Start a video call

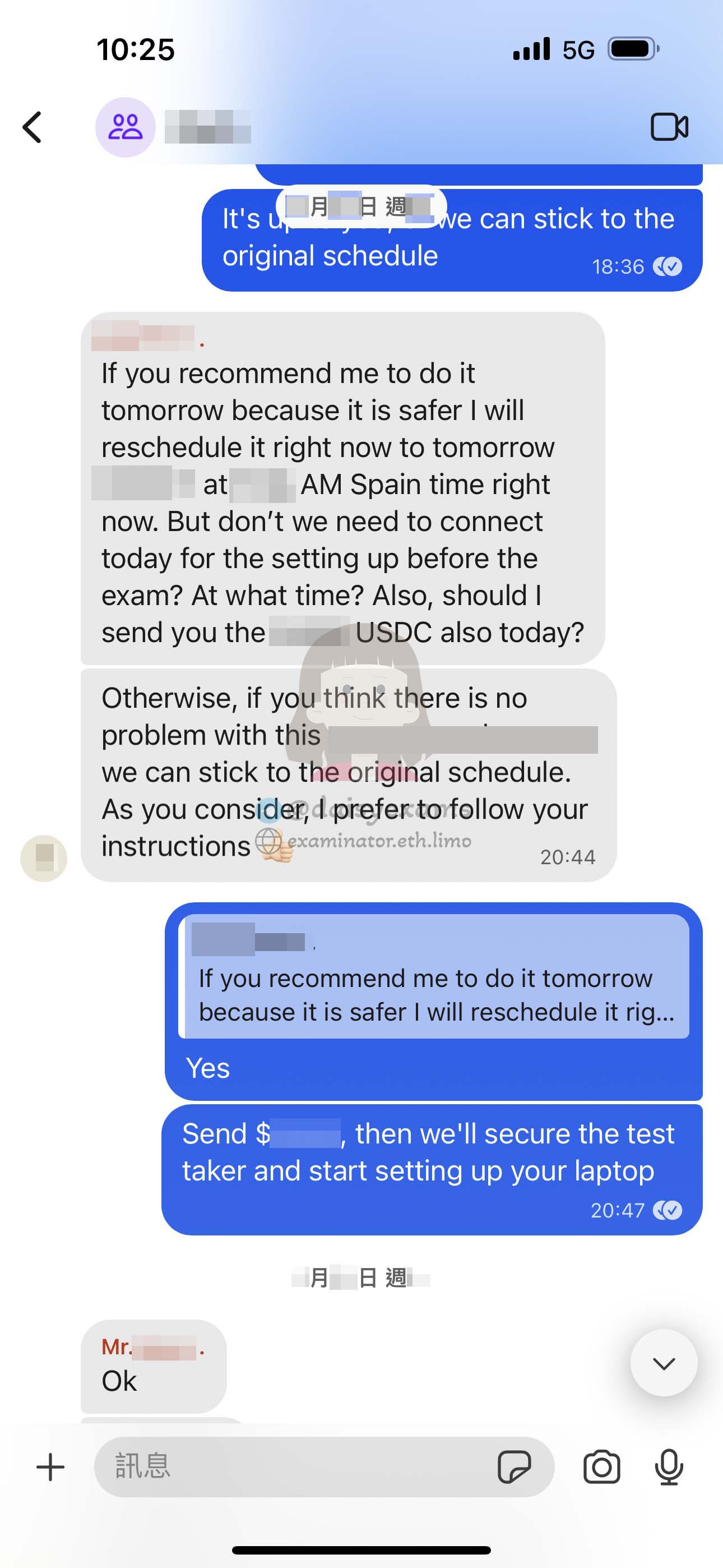pos(669,127)
